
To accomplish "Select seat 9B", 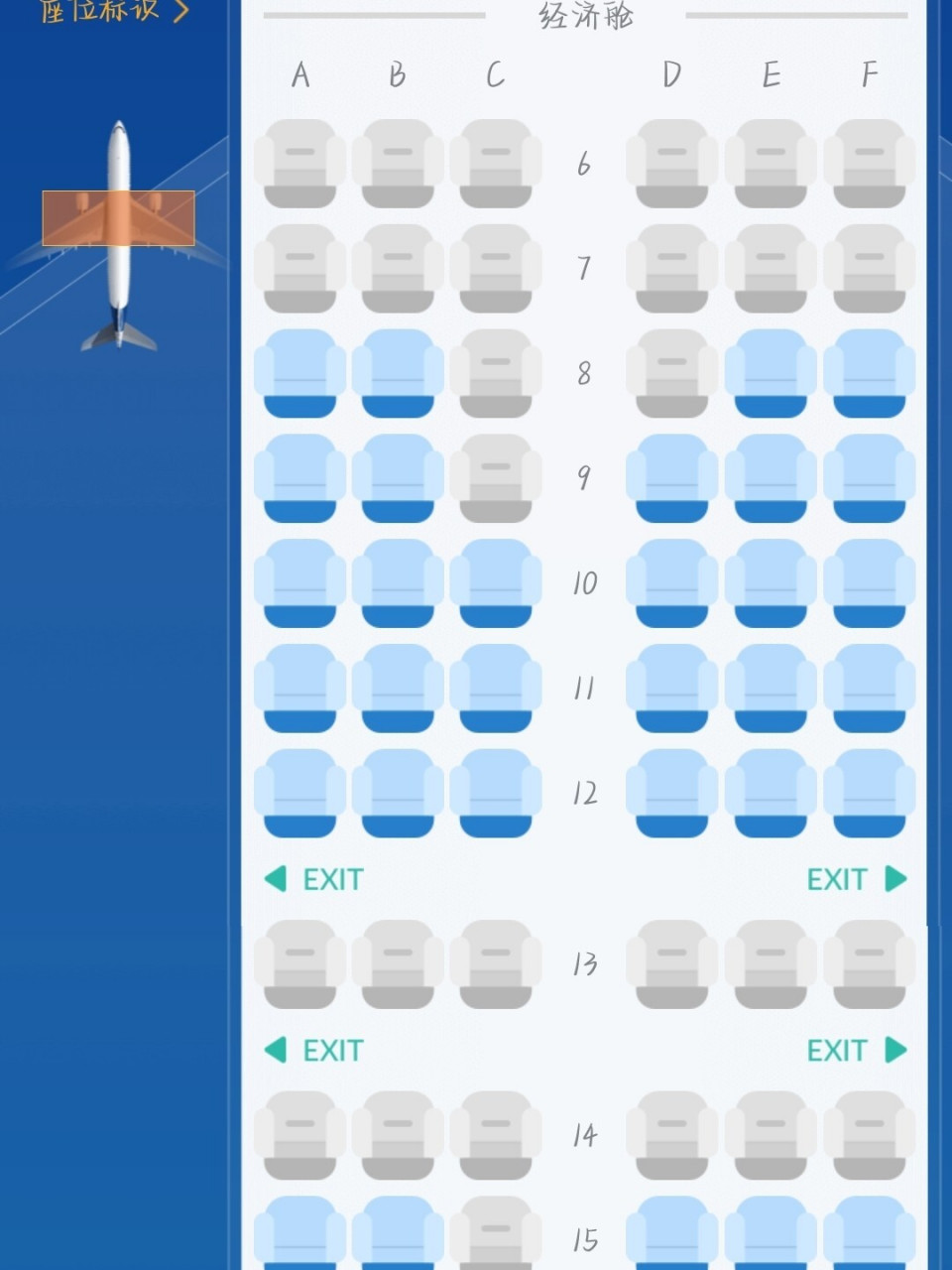I will coord(398,478).
